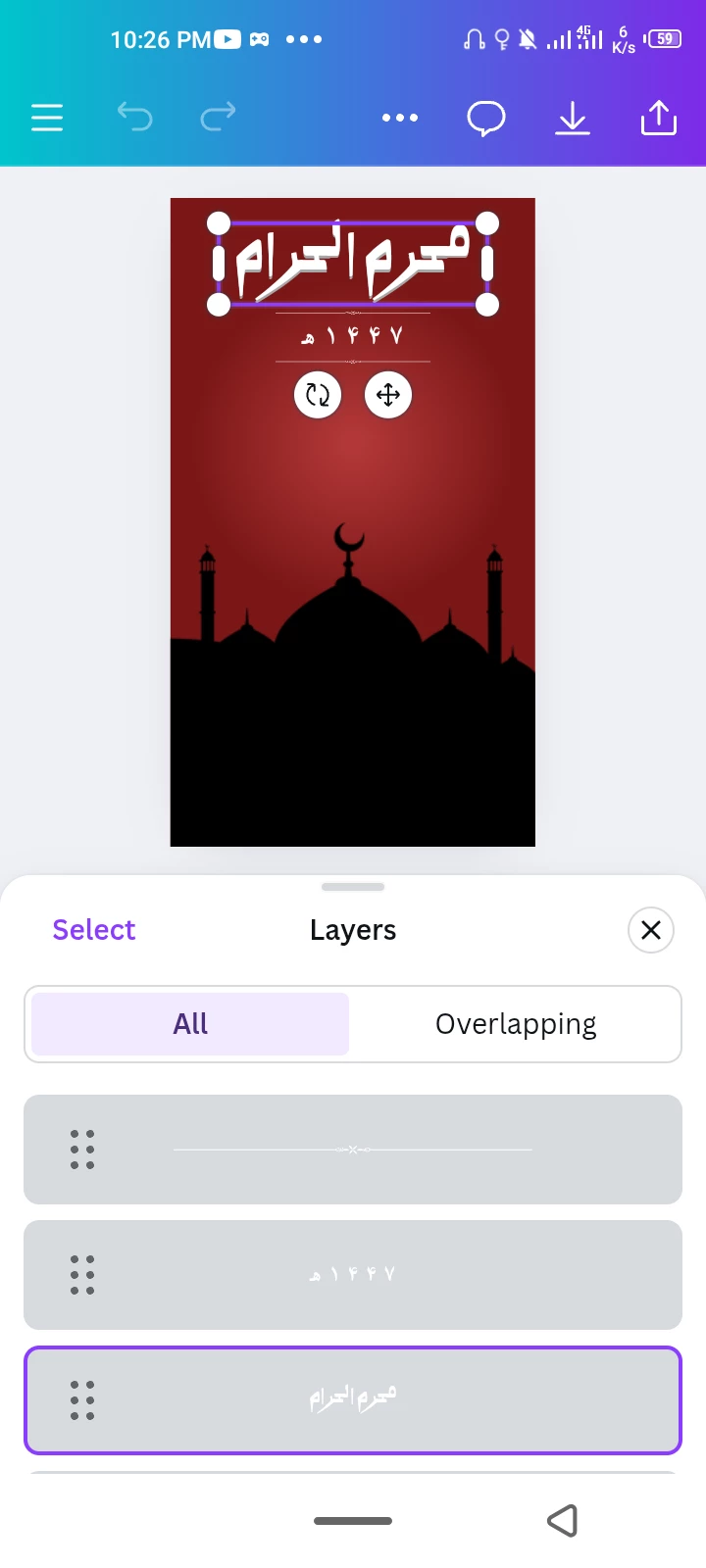The width and height of the screenshot is (706, 1568).
Task: Tap Select in the Layers panel
Action: coord(94,930)
